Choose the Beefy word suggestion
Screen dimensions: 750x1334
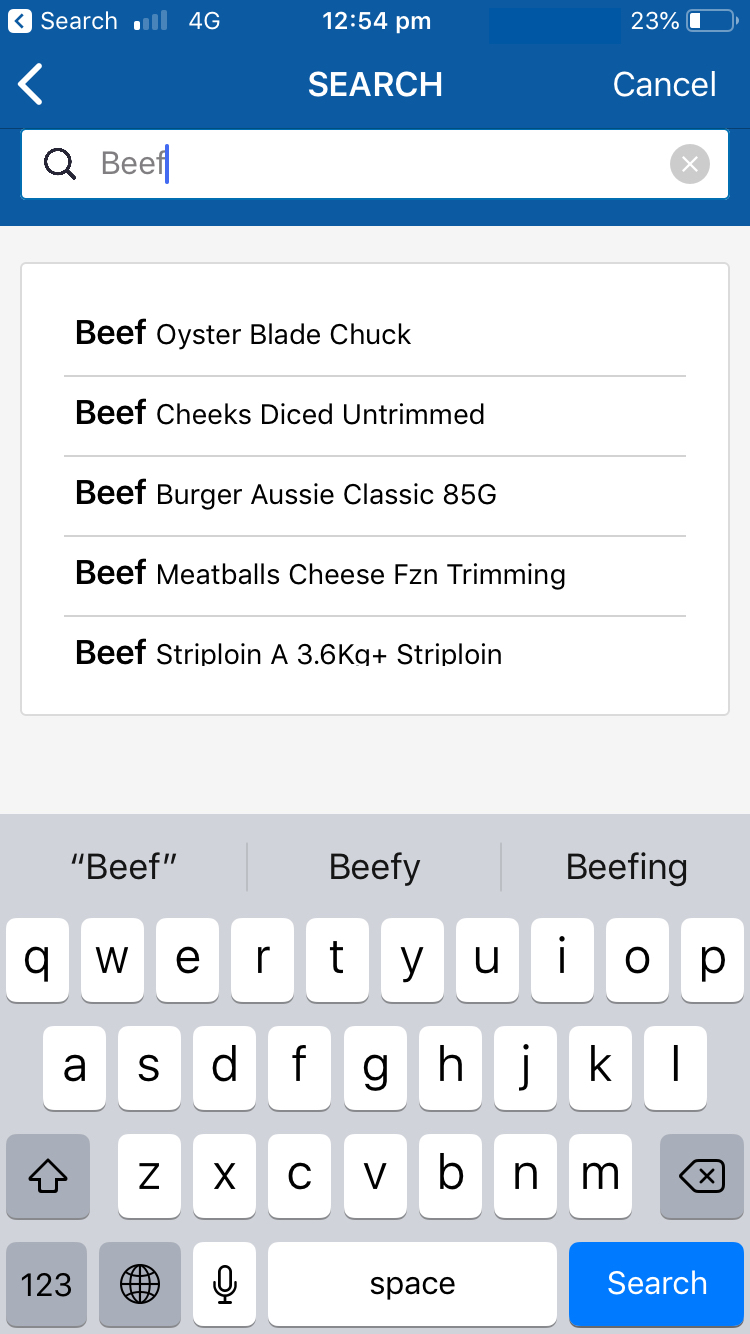click(x=374, y=866)
